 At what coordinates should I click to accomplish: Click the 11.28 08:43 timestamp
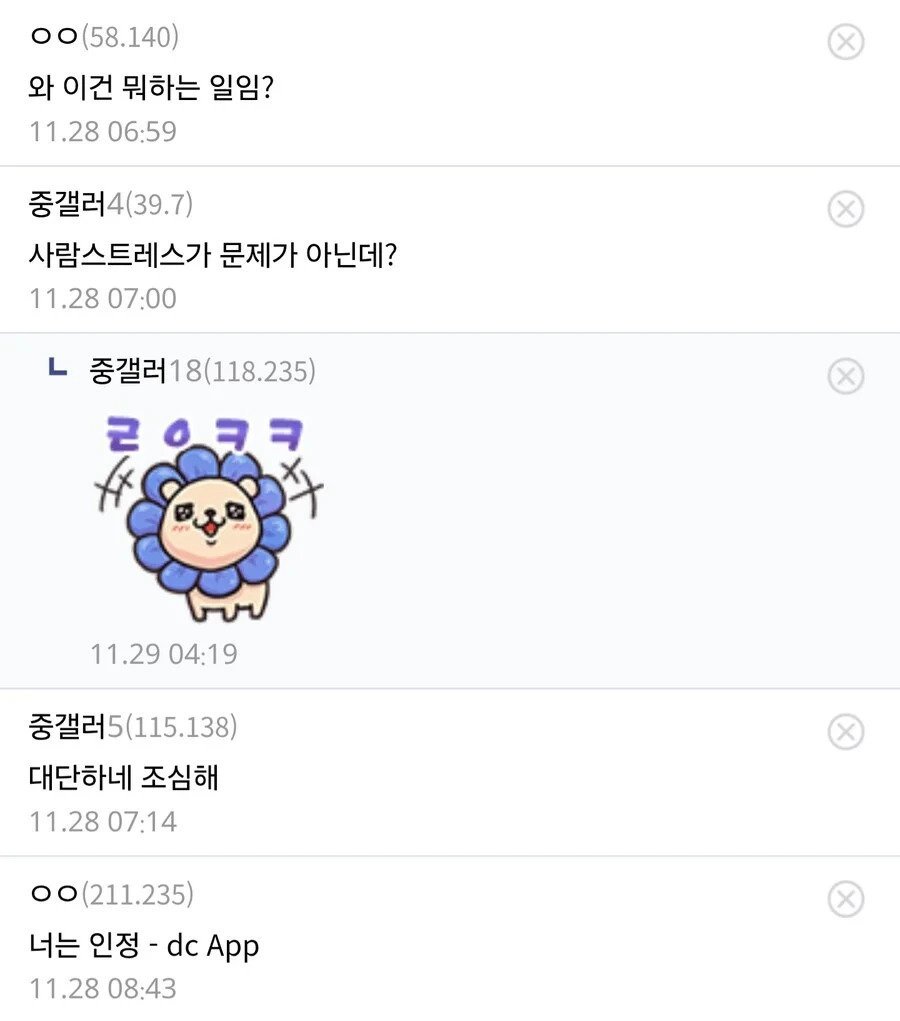point(102,987)
